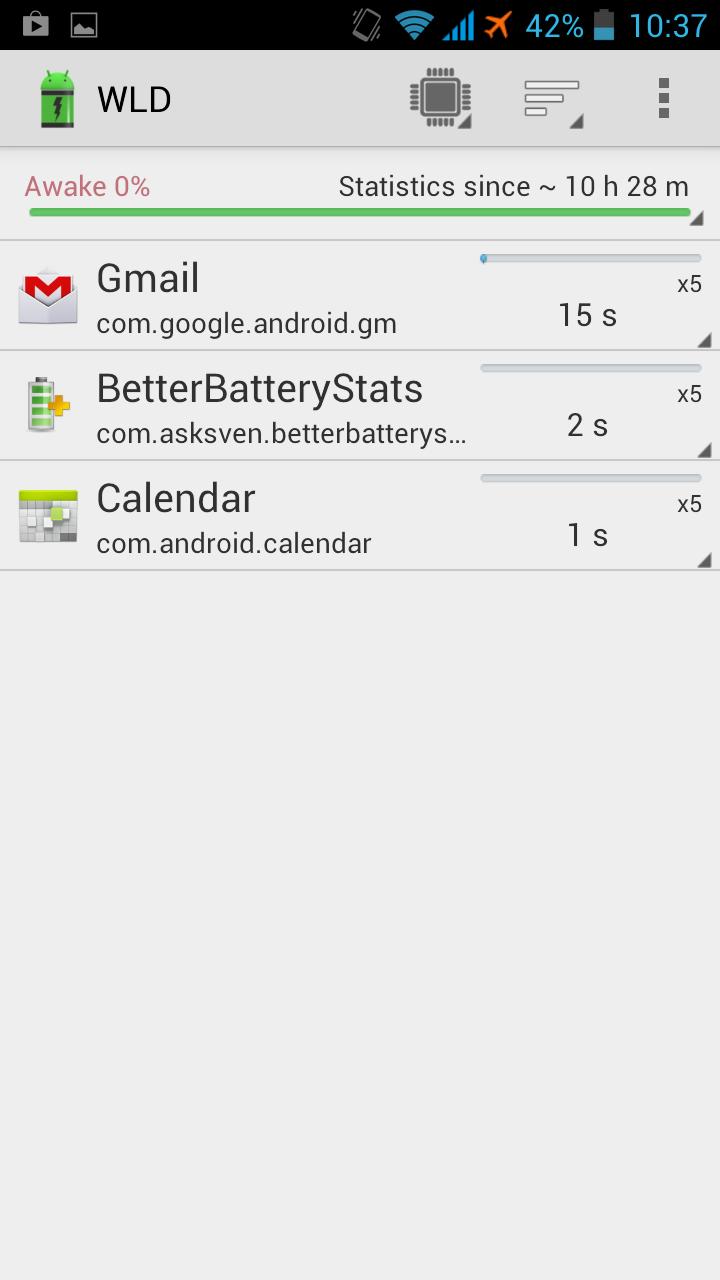Screen dimensions: 720x1280
Task: Open the Calendar wakelock entry
Action: pyautogui.click(x=360, y=516)
